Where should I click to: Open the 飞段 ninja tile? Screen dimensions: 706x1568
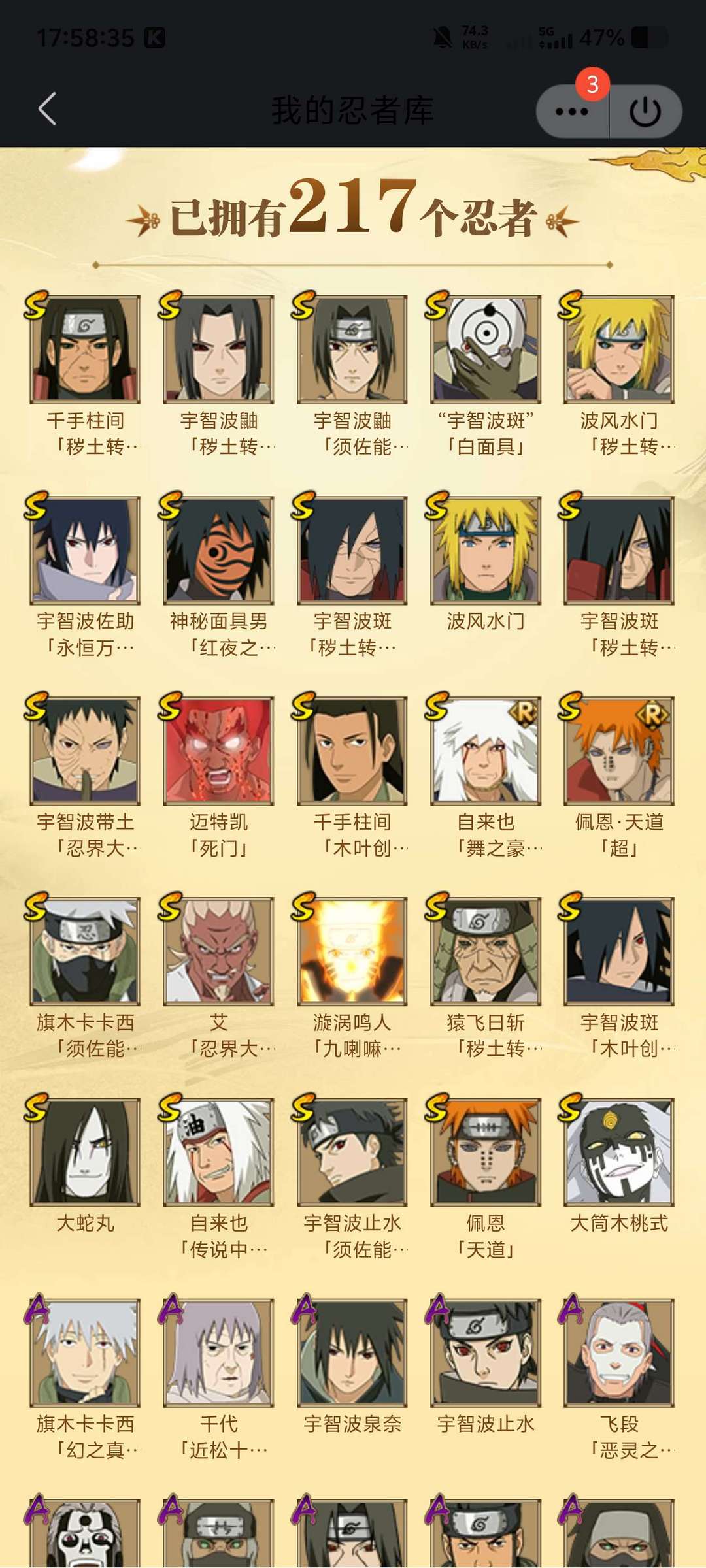click(x=619, y=1352)
